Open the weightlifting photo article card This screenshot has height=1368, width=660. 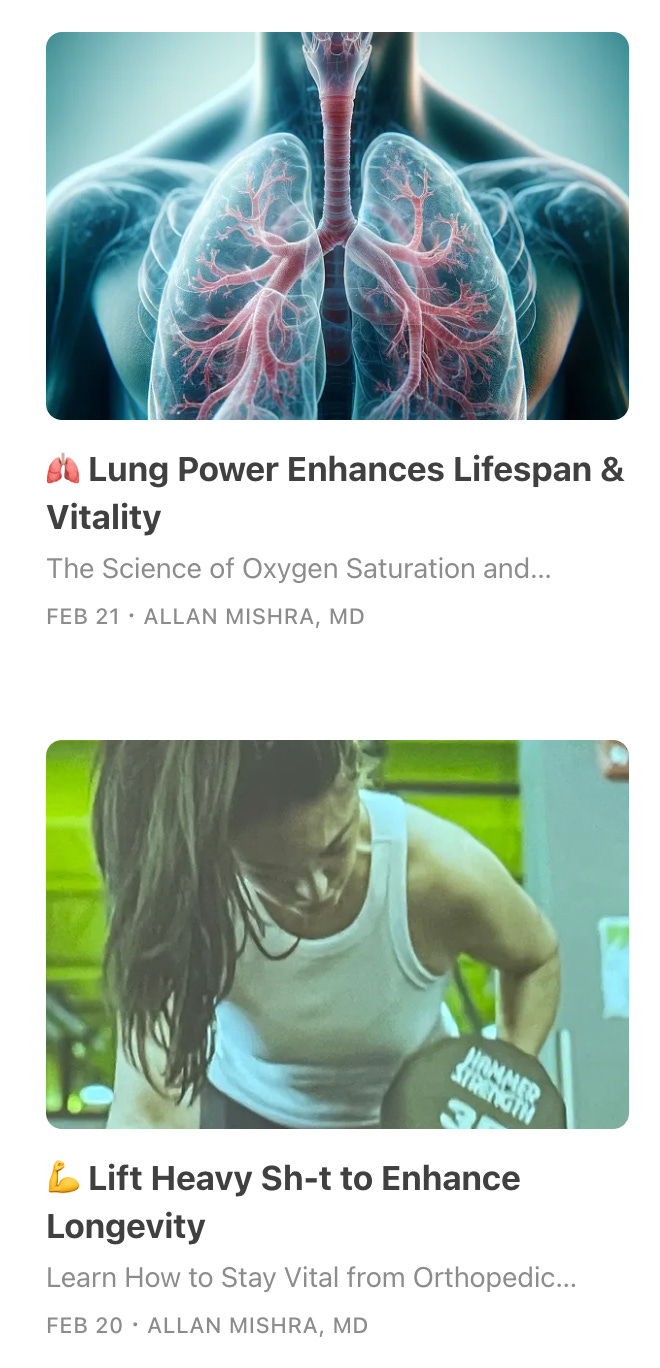[337, 934]
